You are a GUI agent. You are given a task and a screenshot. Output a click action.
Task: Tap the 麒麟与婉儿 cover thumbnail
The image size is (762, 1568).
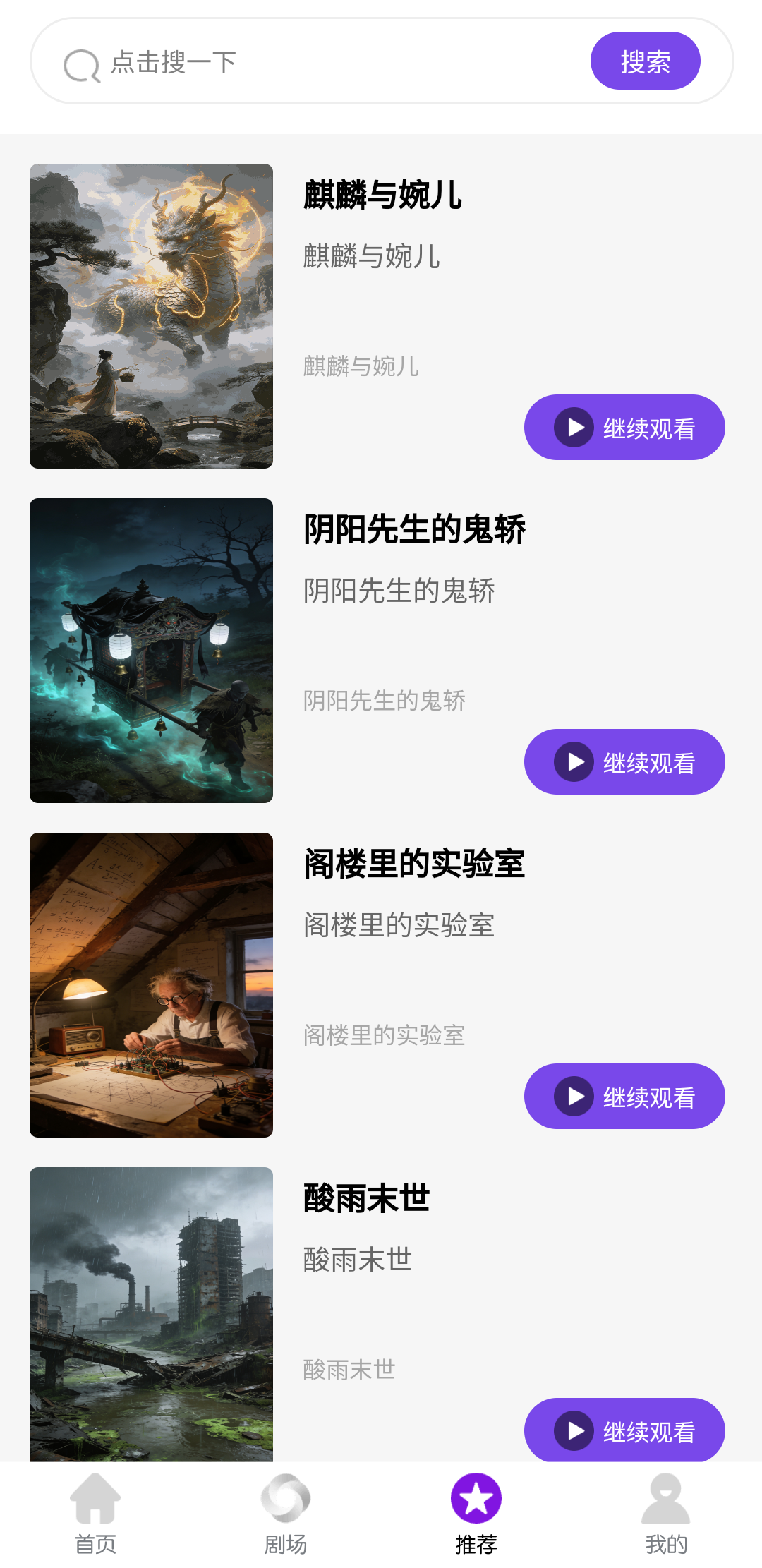[x=151, y=315]
